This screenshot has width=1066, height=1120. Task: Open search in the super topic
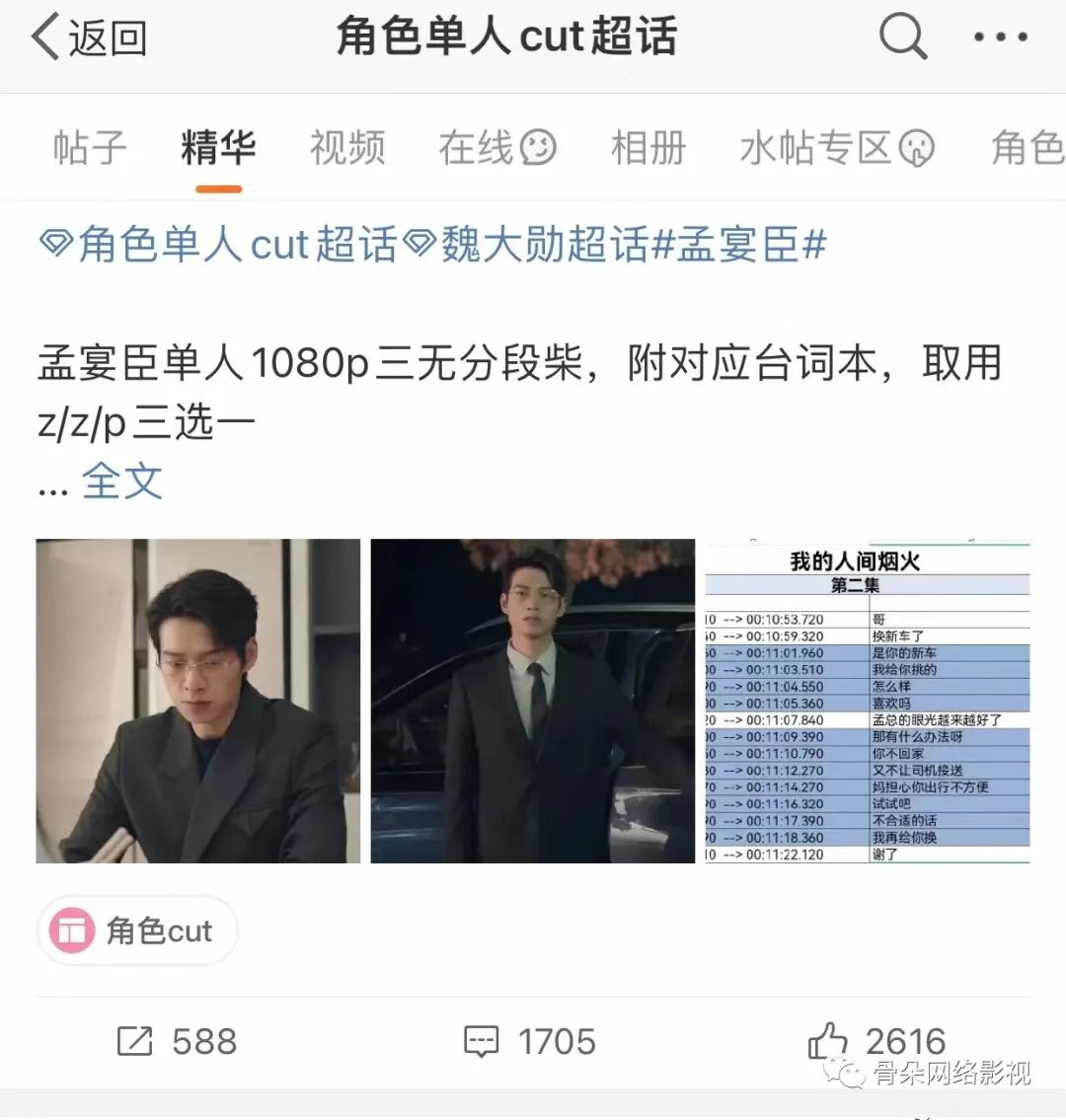coord(902,37)
